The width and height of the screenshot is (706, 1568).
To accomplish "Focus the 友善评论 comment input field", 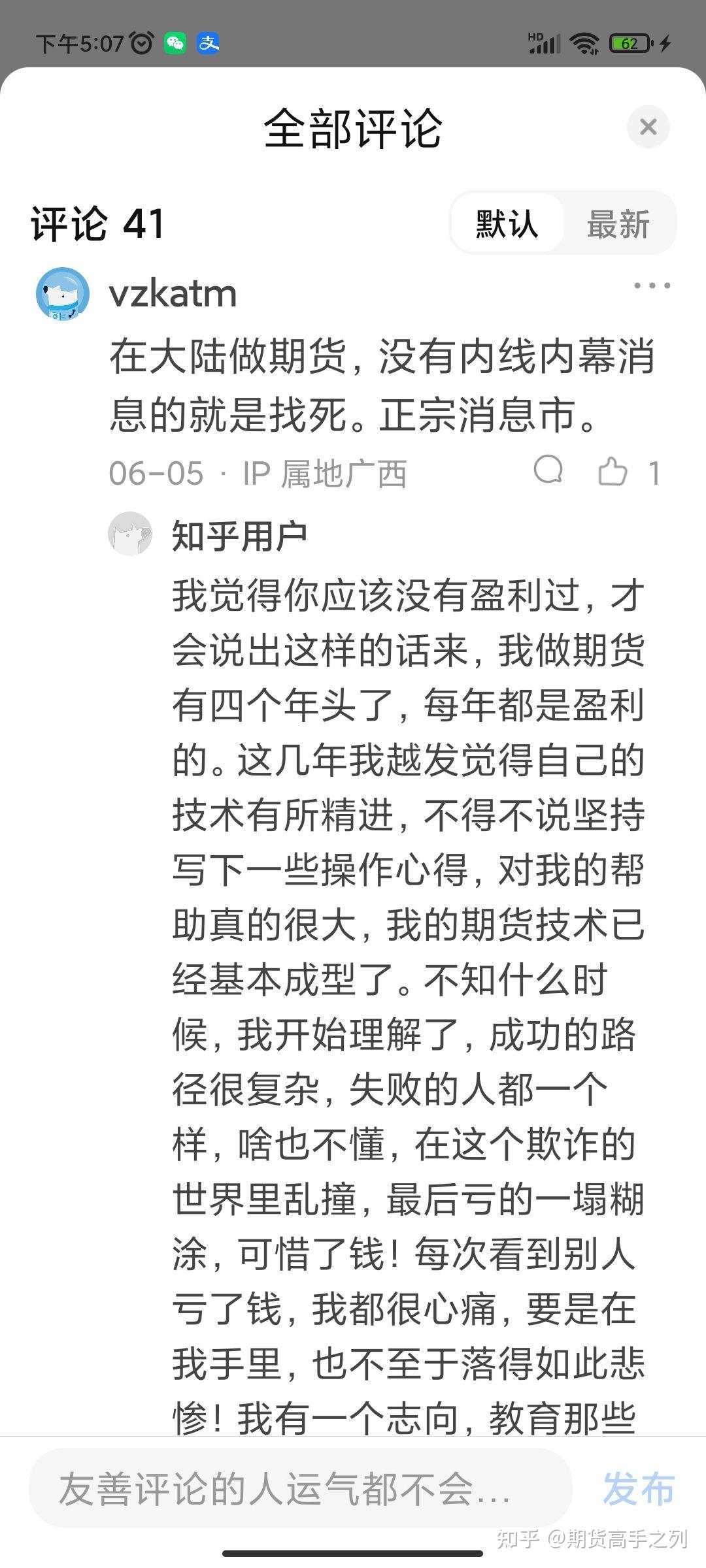I will [x=301, y=1489].
